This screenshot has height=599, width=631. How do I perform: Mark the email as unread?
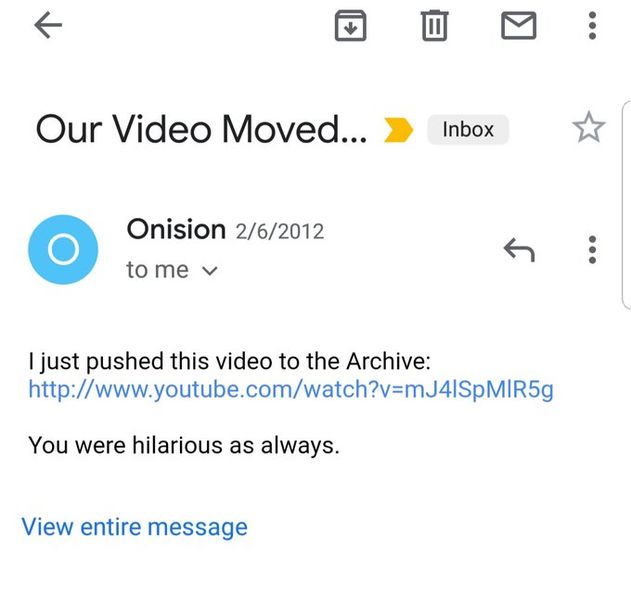pos(518,26)
